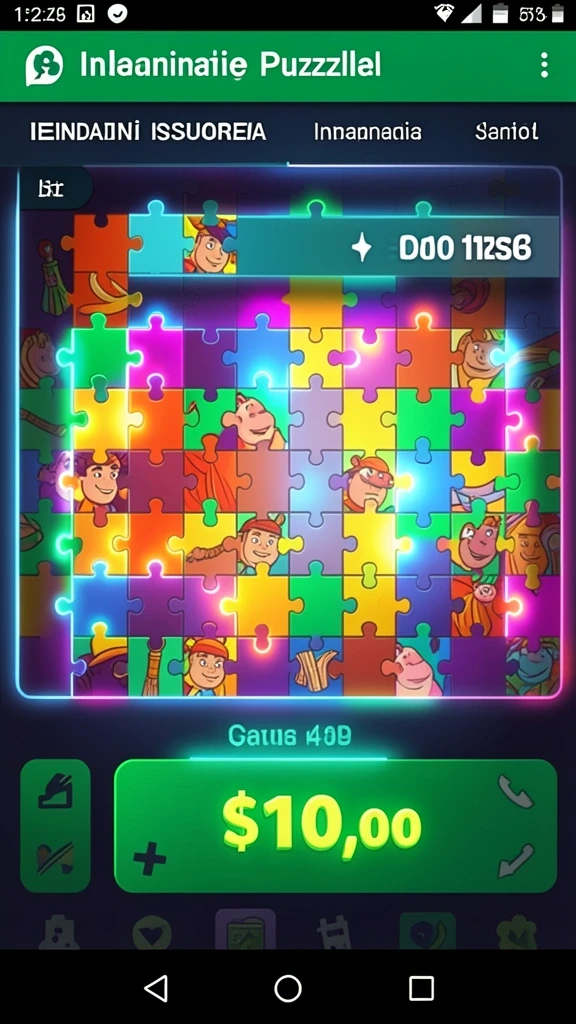Select the IEINDADNI ISSUOREIA tab
The image size is (576, 1024).
[148, 132]
